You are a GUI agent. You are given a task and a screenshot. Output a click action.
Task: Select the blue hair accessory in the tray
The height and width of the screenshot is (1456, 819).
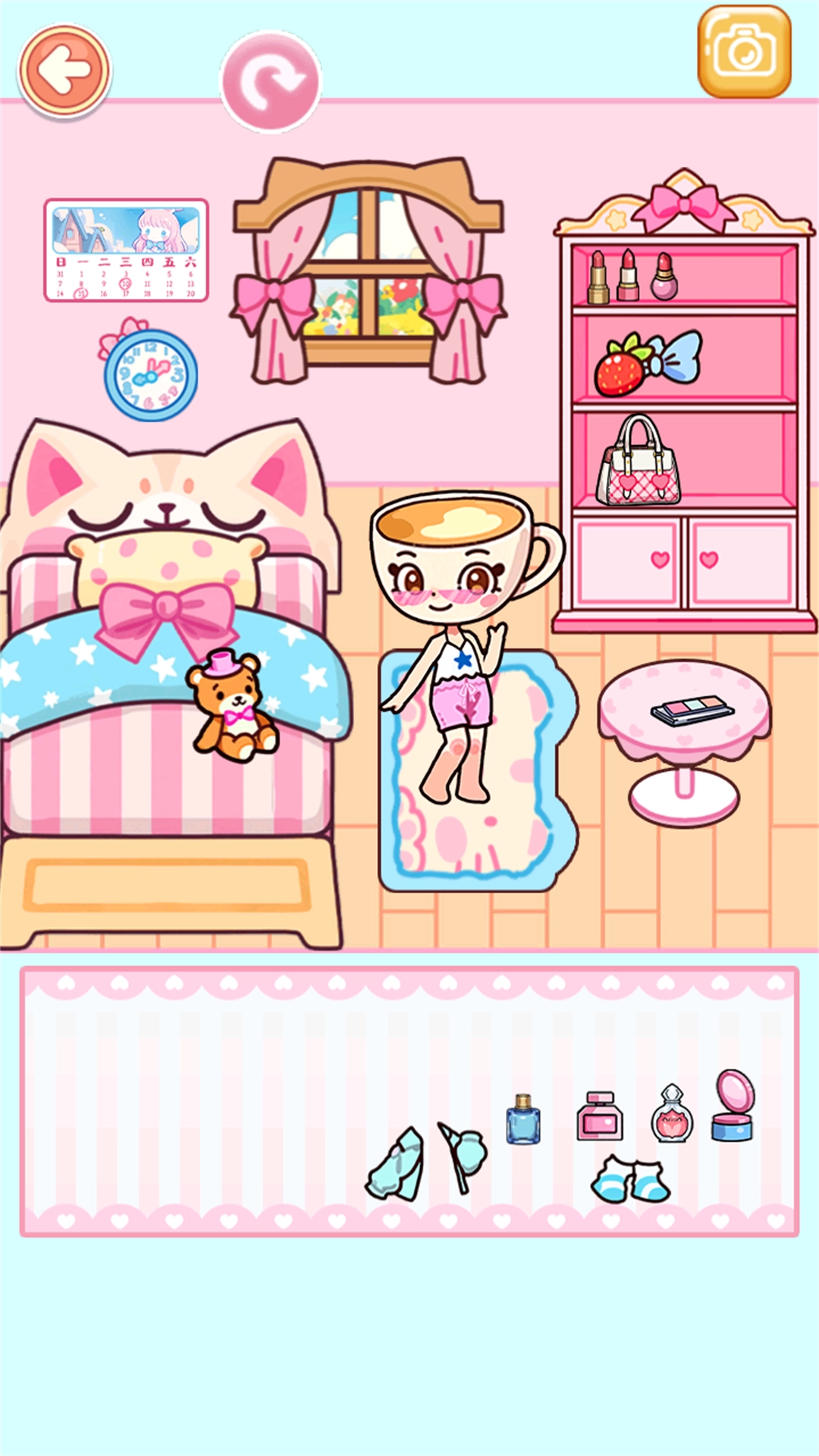[463, 1156]
